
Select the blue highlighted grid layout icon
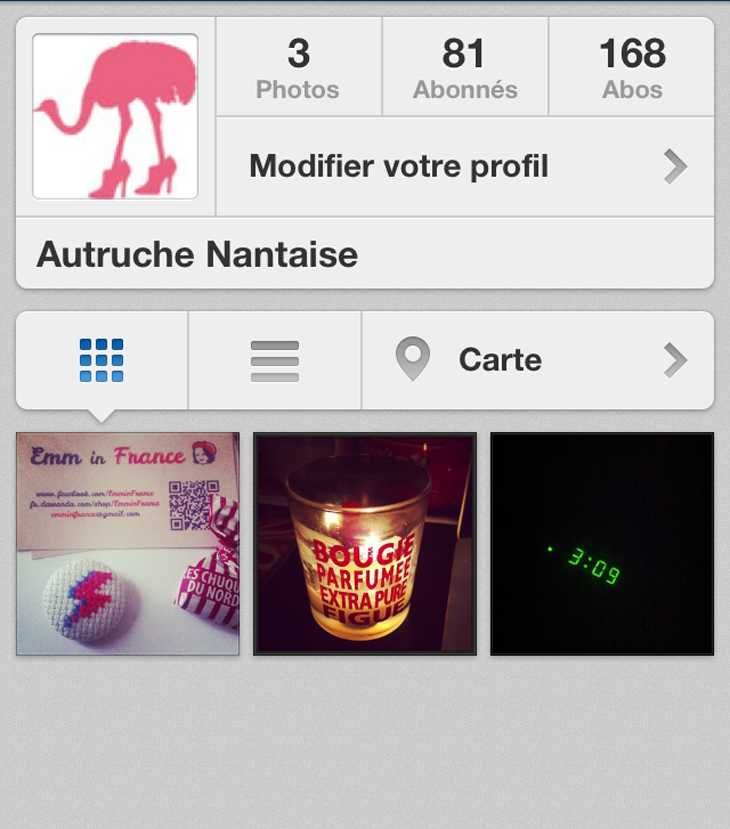click(x=100, y=358)
